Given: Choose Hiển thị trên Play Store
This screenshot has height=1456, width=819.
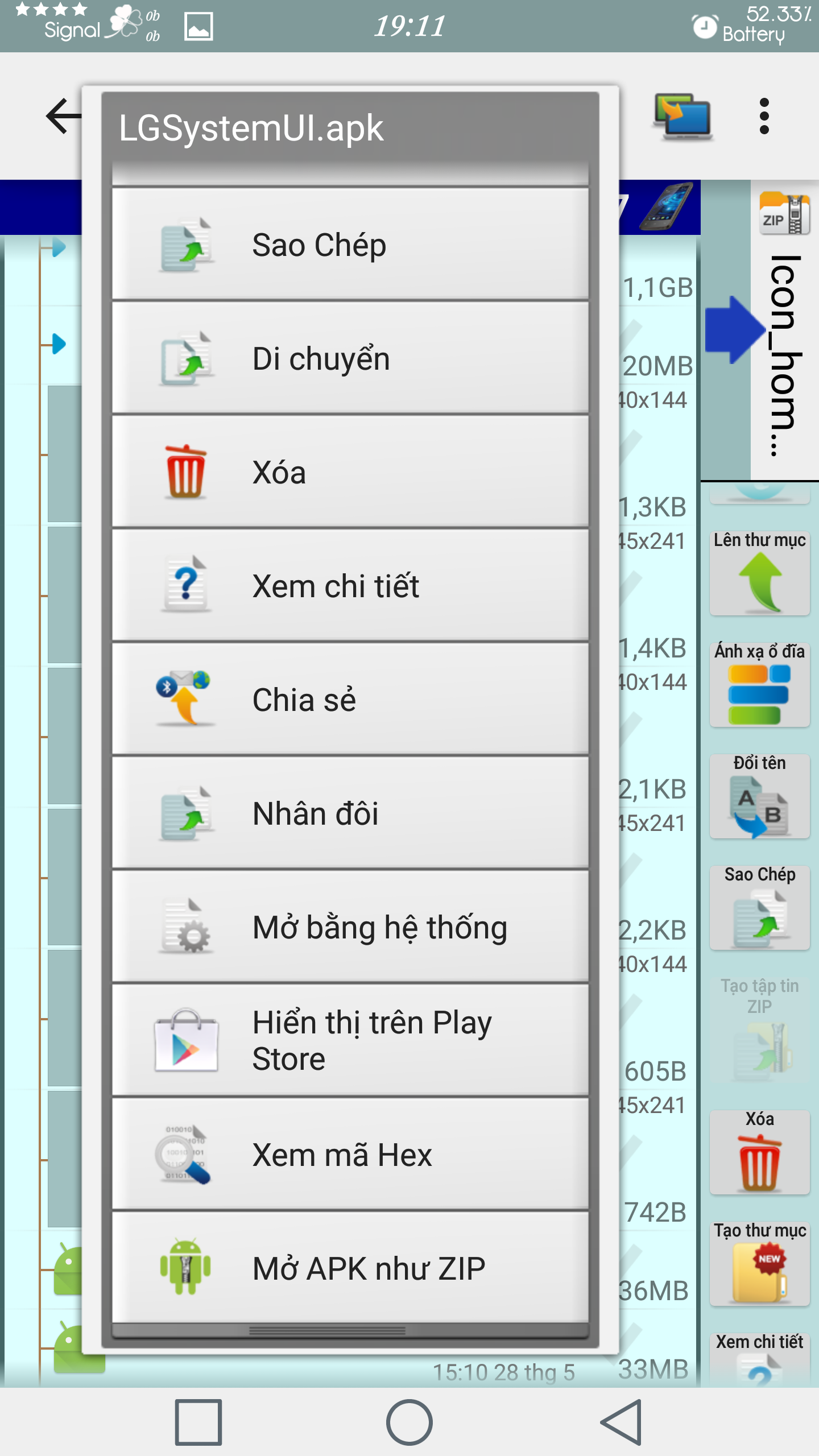Looking at the screenshot, I should click(x=350, y=1041).
